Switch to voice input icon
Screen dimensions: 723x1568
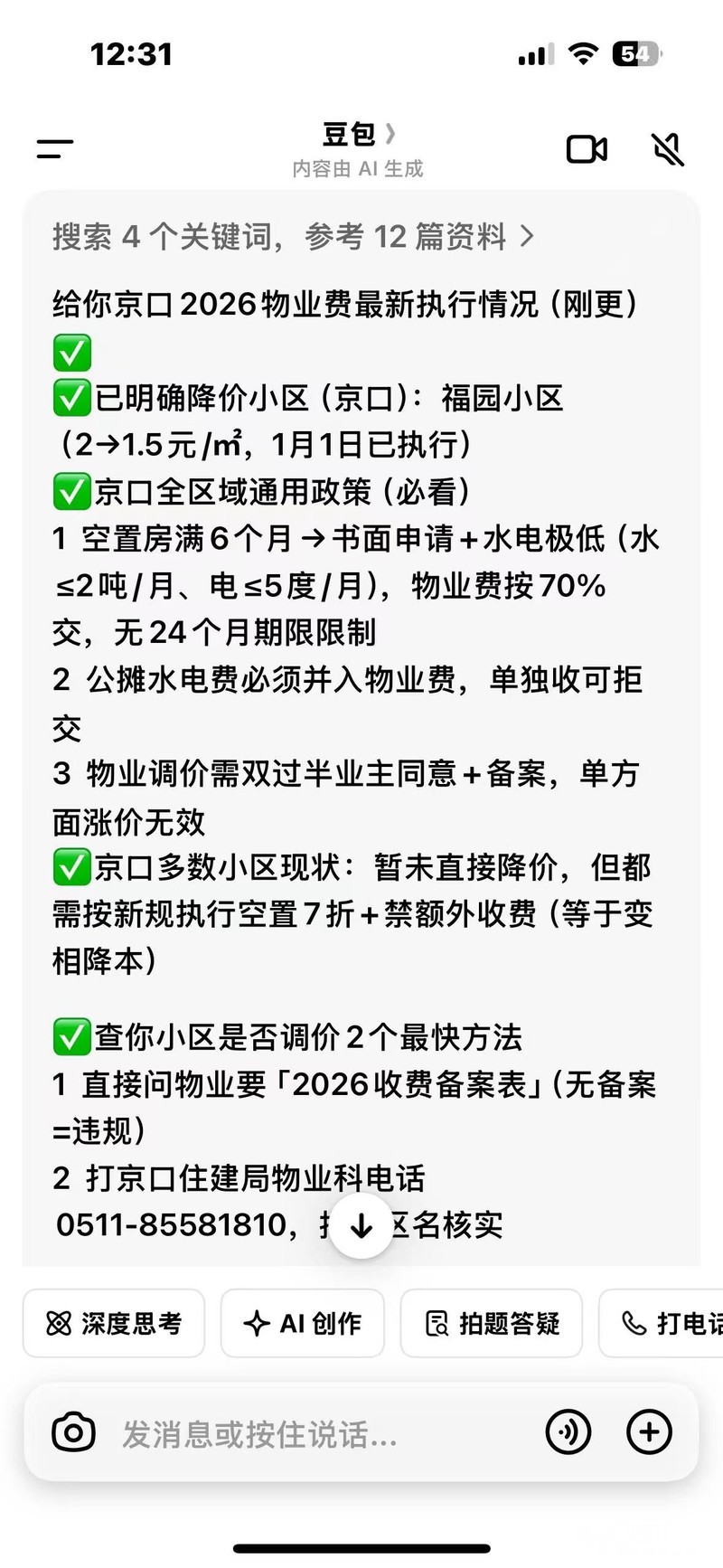click(x=568, y=1432)
